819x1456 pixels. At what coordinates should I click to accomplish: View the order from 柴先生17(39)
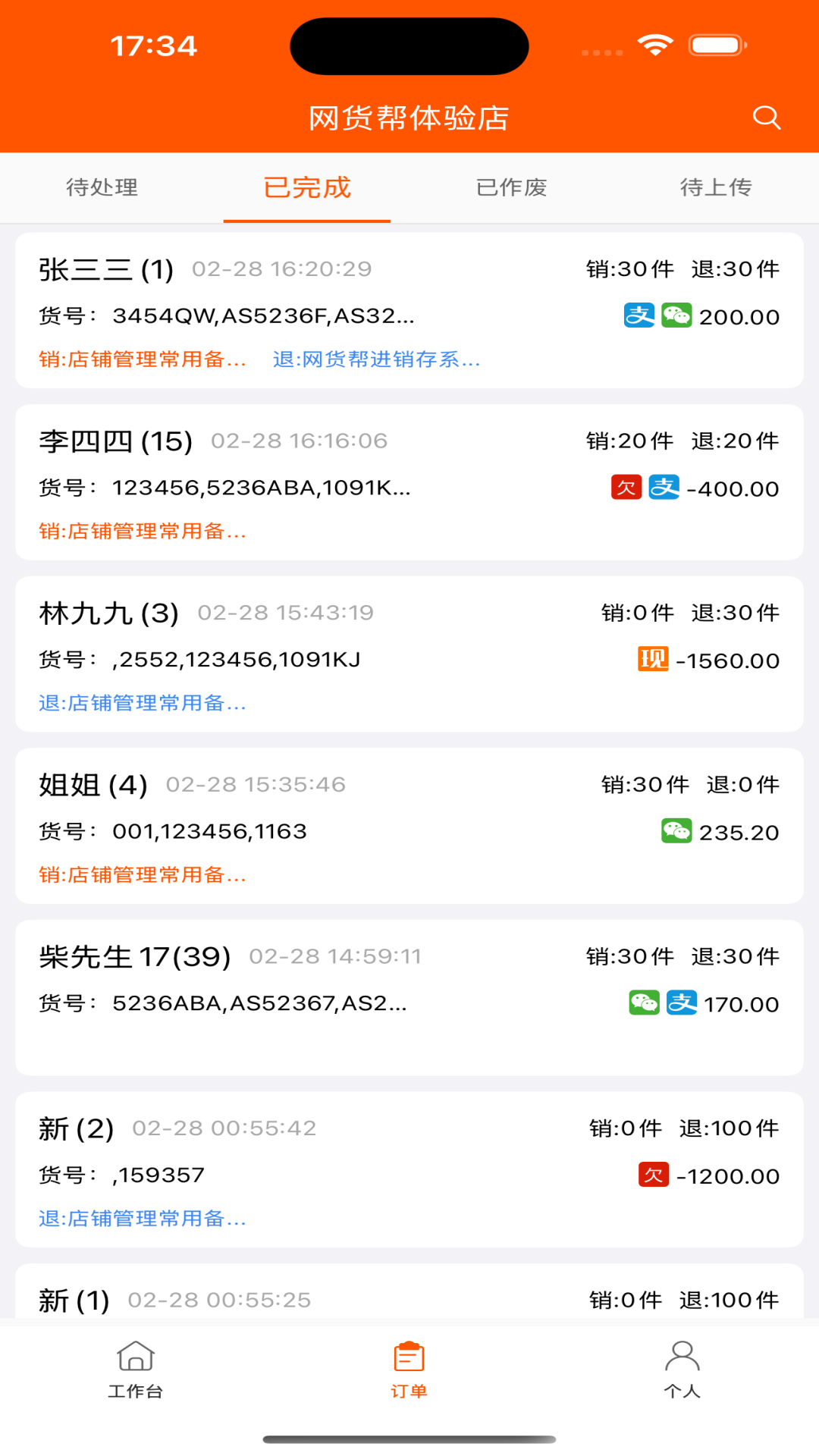[409, 997]
